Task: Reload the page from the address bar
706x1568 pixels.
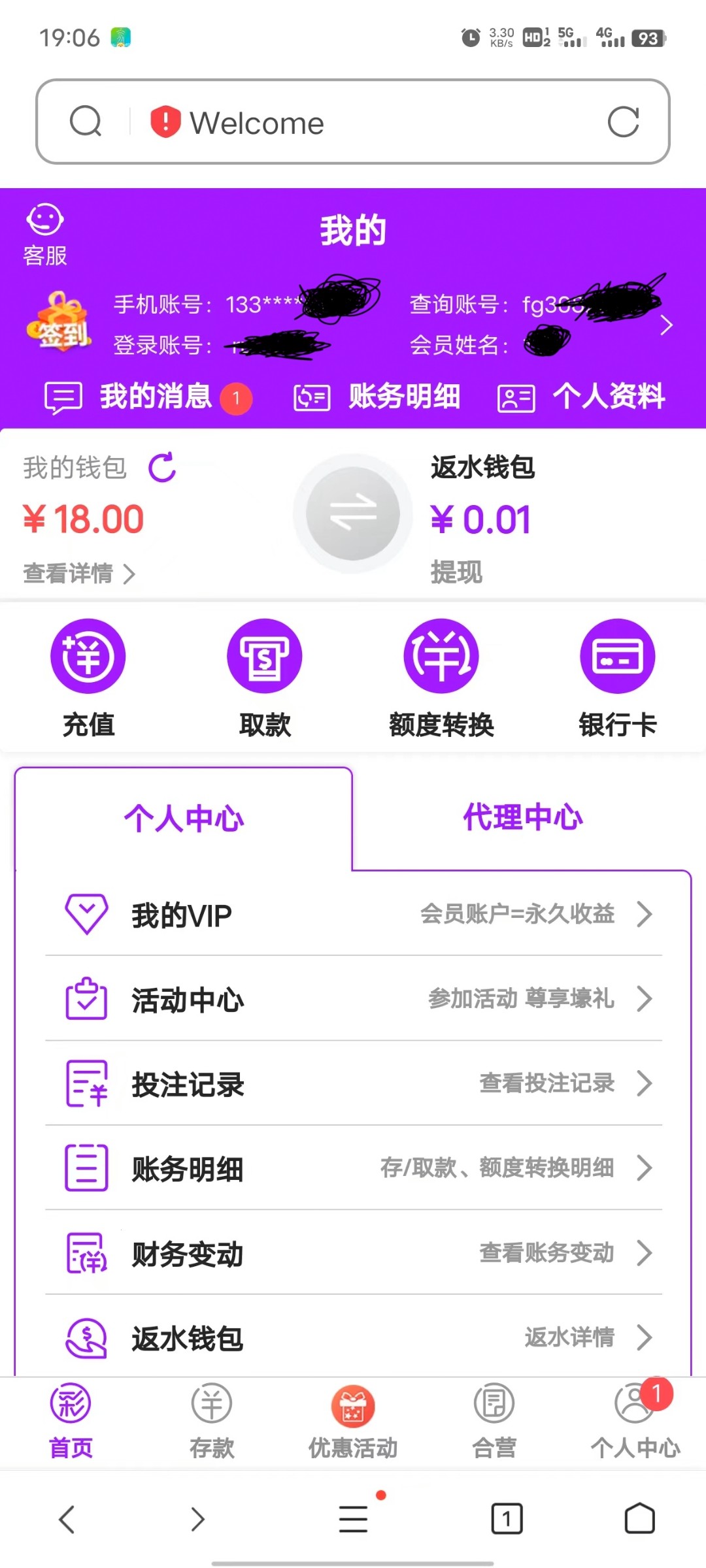Action: pos(623,122)
